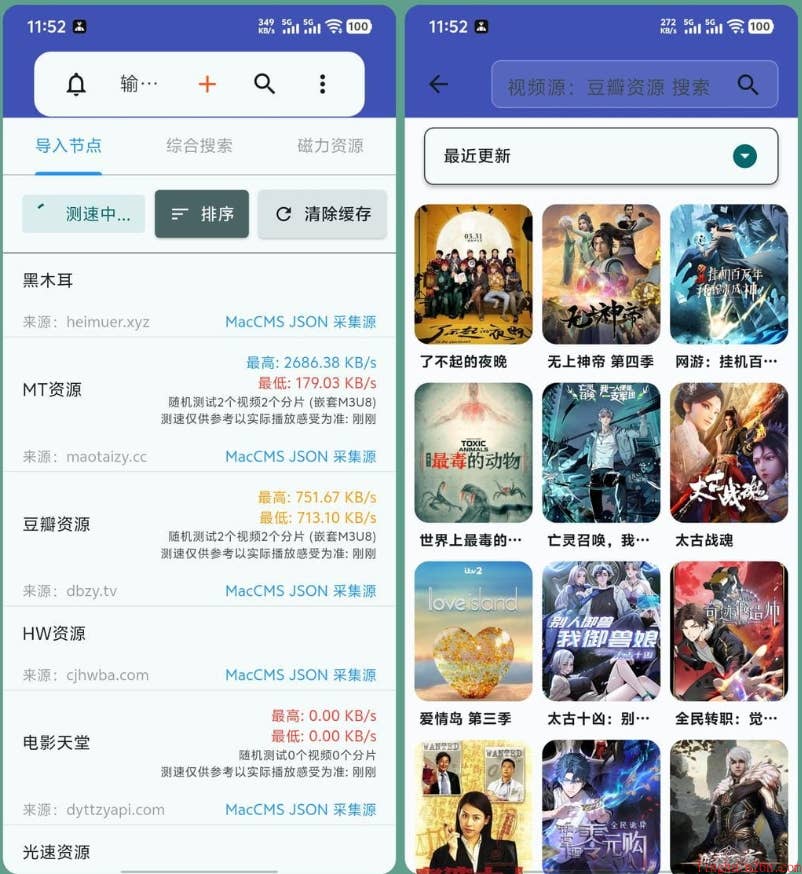Open the three-dot overflow menu

coord(322,84)
